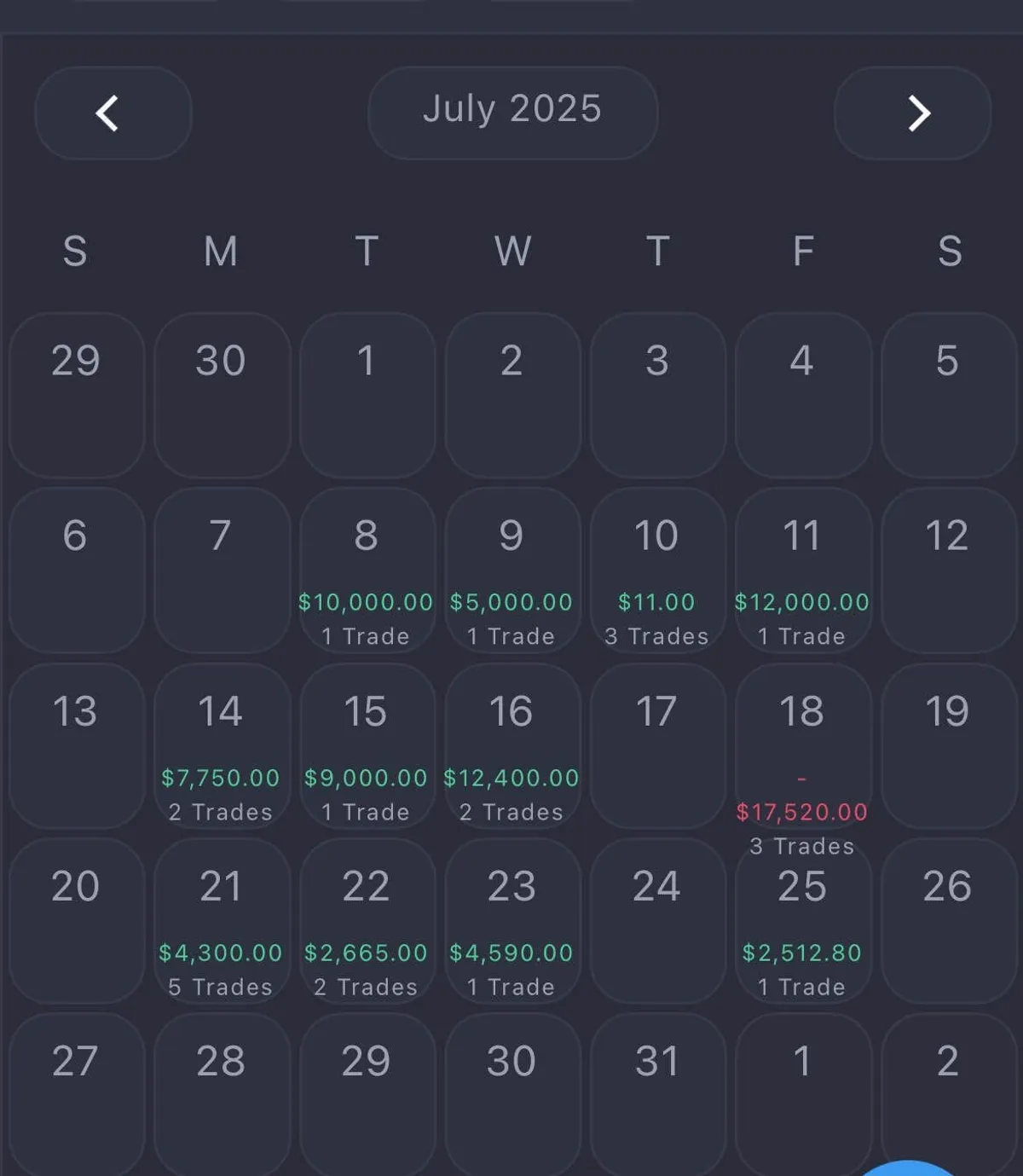Open July 11 with $12,000.00
Image resolution: width=1023 pixels, height=1176 pixels.
pos(802,571)
